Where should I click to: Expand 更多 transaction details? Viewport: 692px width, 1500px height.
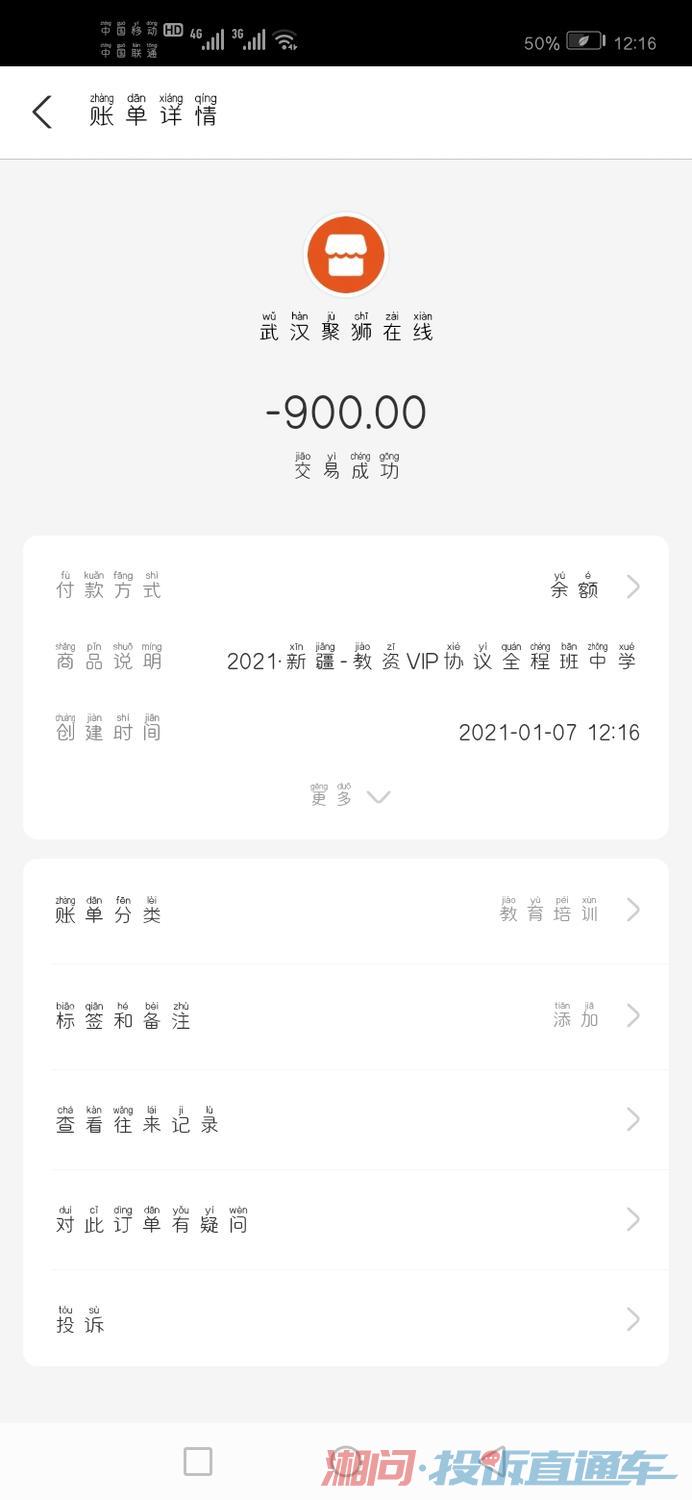tap(348, 797)
